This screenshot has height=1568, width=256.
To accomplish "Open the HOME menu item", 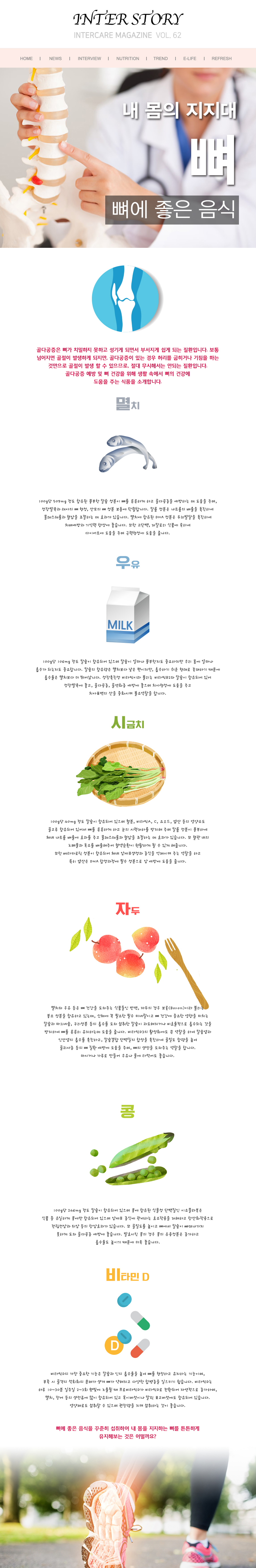I will (x=26, y=59).
